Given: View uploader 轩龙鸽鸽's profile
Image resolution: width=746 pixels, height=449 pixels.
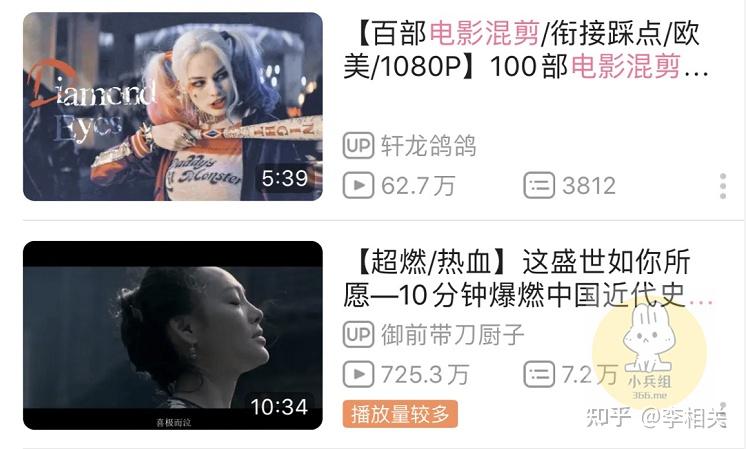Looking at the screenshot, I should pyautogui.click(x=428, y=146).
